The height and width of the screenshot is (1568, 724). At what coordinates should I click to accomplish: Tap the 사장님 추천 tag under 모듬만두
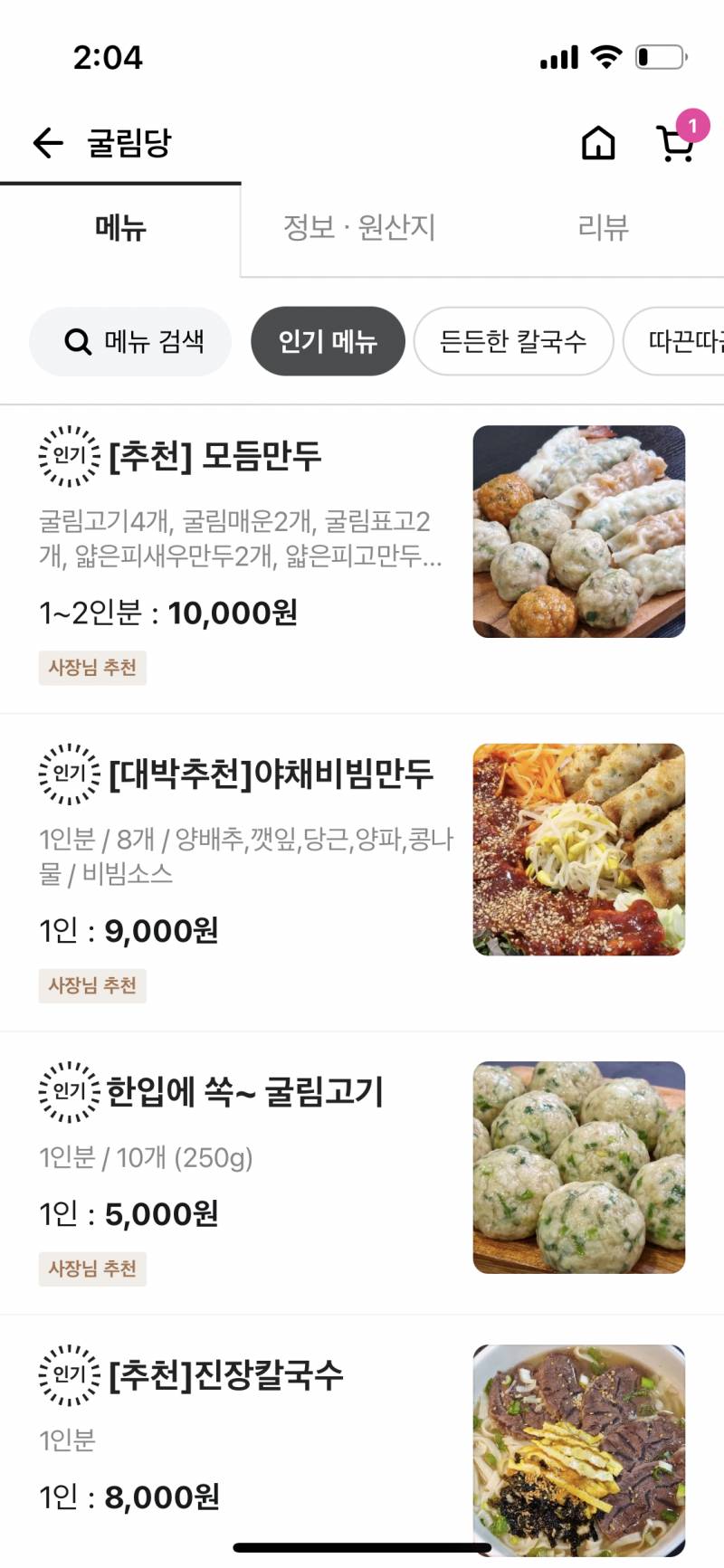pyautogui.click(x=92, y=668)
